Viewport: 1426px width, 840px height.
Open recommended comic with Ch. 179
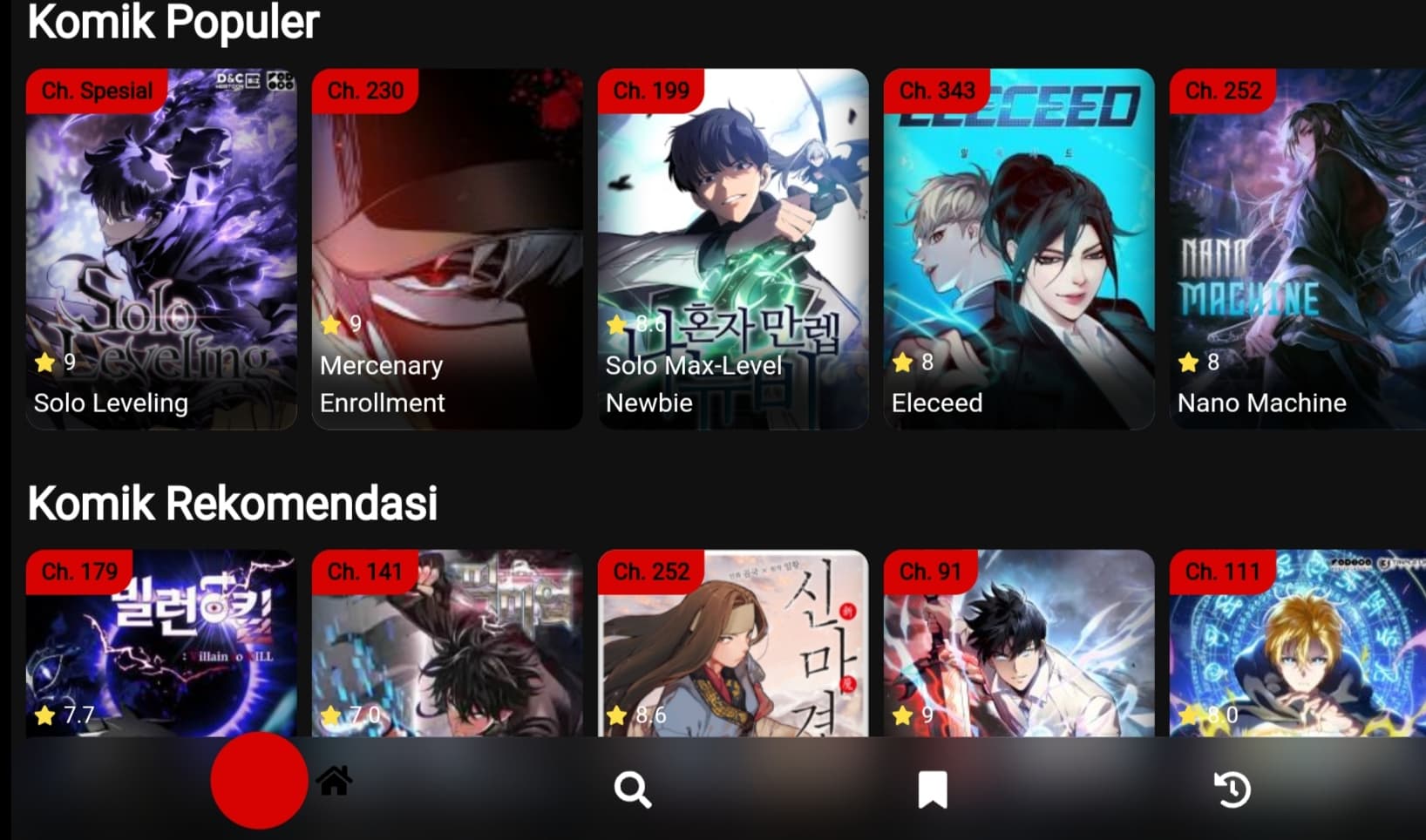pyautogui.click(x=161, y=645)
